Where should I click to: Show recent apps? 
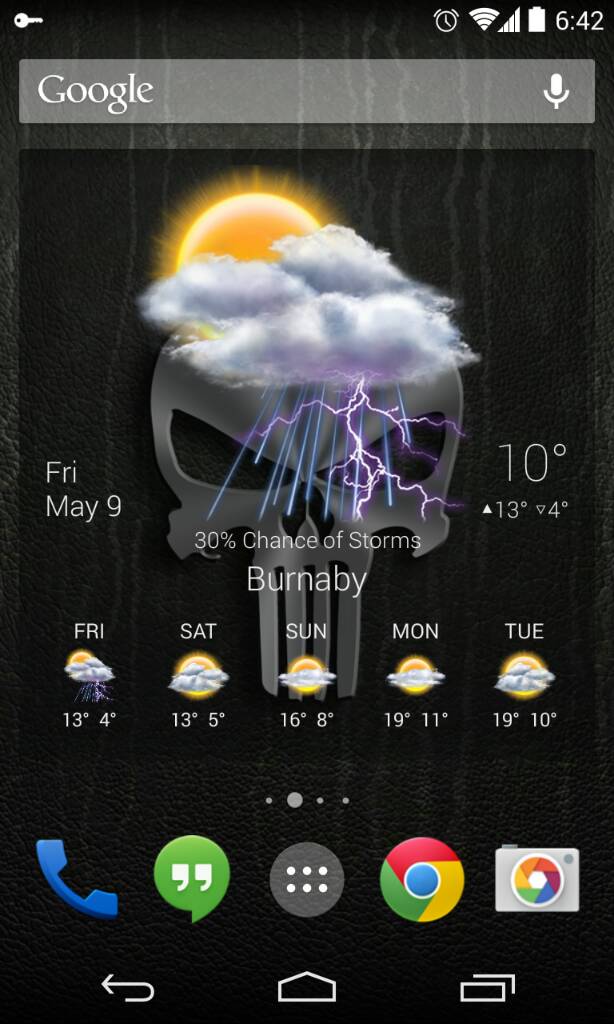pos(487,988)
